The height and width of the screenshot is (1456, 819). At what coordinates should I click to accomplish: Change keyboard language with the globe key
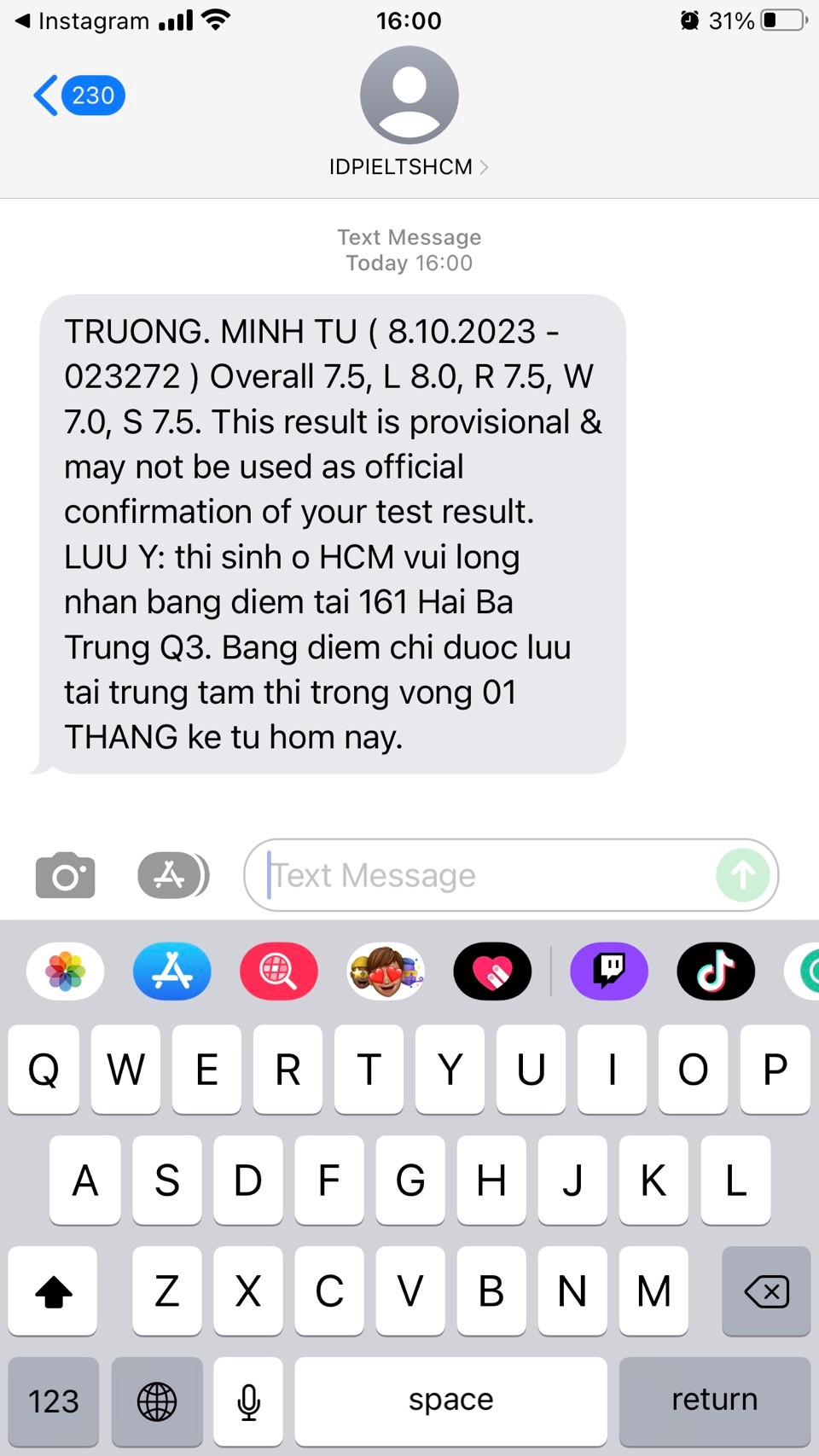coord(157,1401)
